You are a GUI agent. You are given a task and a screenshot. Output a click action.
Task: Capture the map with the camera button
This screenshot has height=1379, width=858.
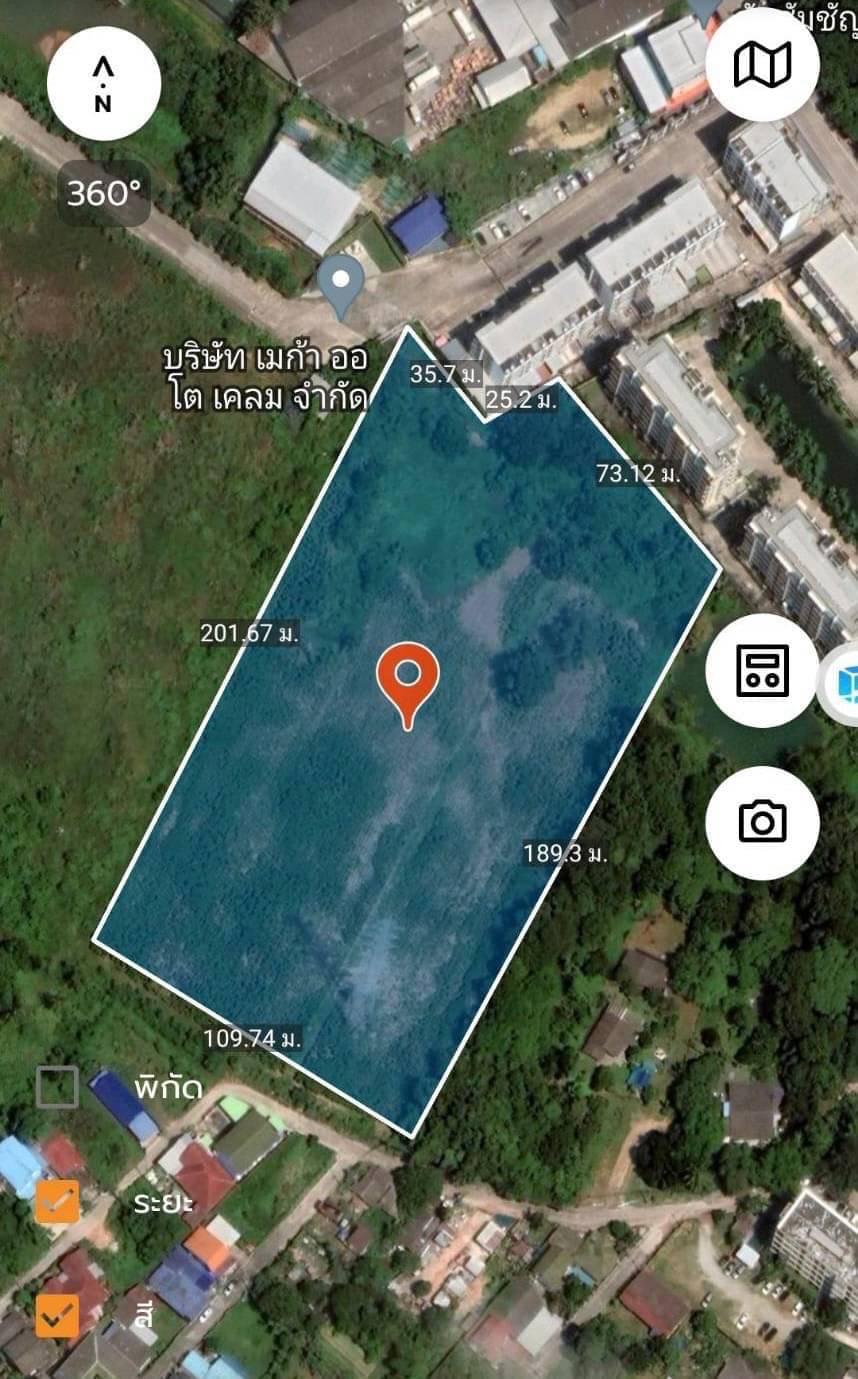(x=762, y=822)
